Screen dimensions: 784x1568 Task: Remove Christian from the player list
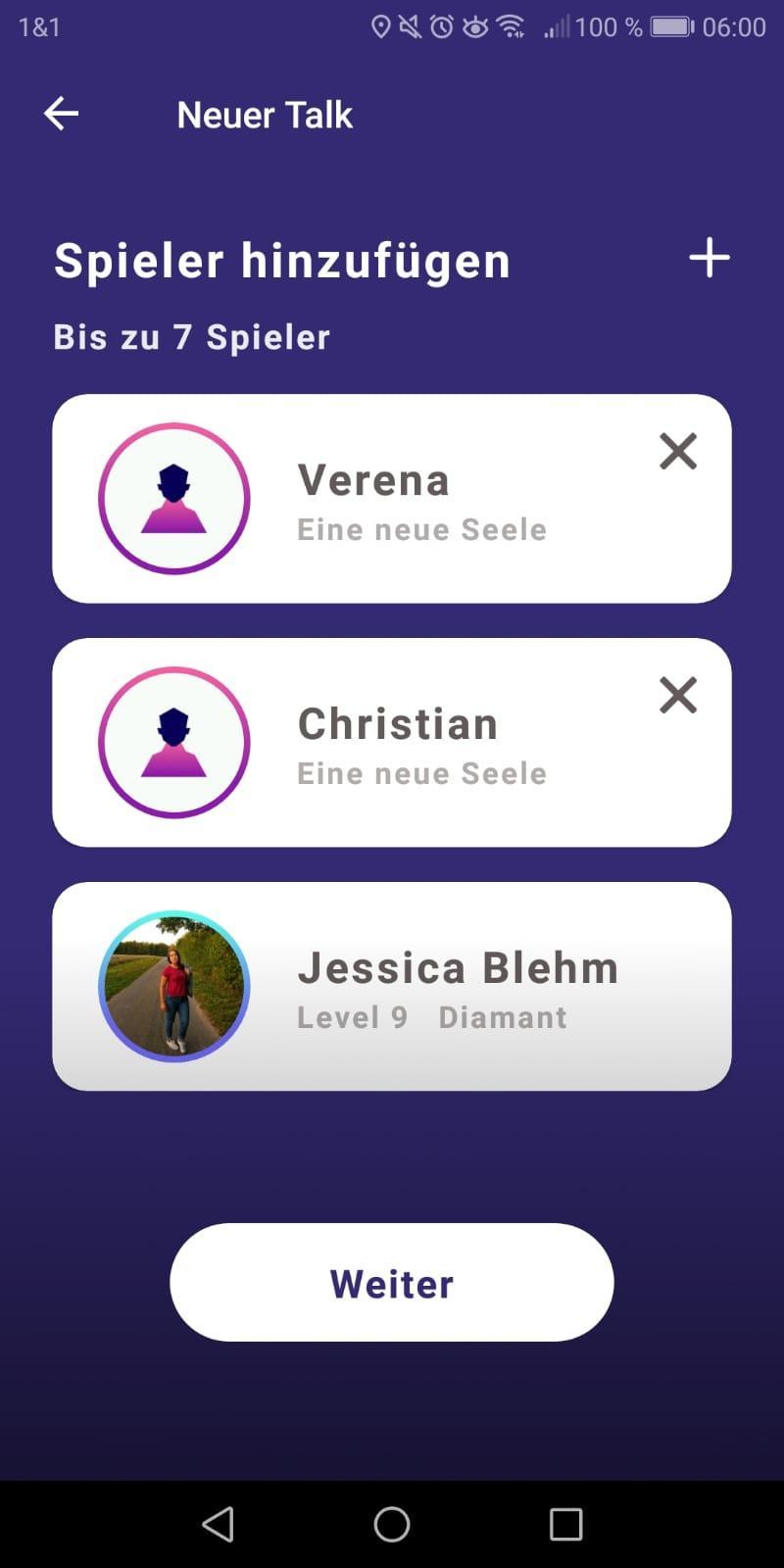click(678, 696)
